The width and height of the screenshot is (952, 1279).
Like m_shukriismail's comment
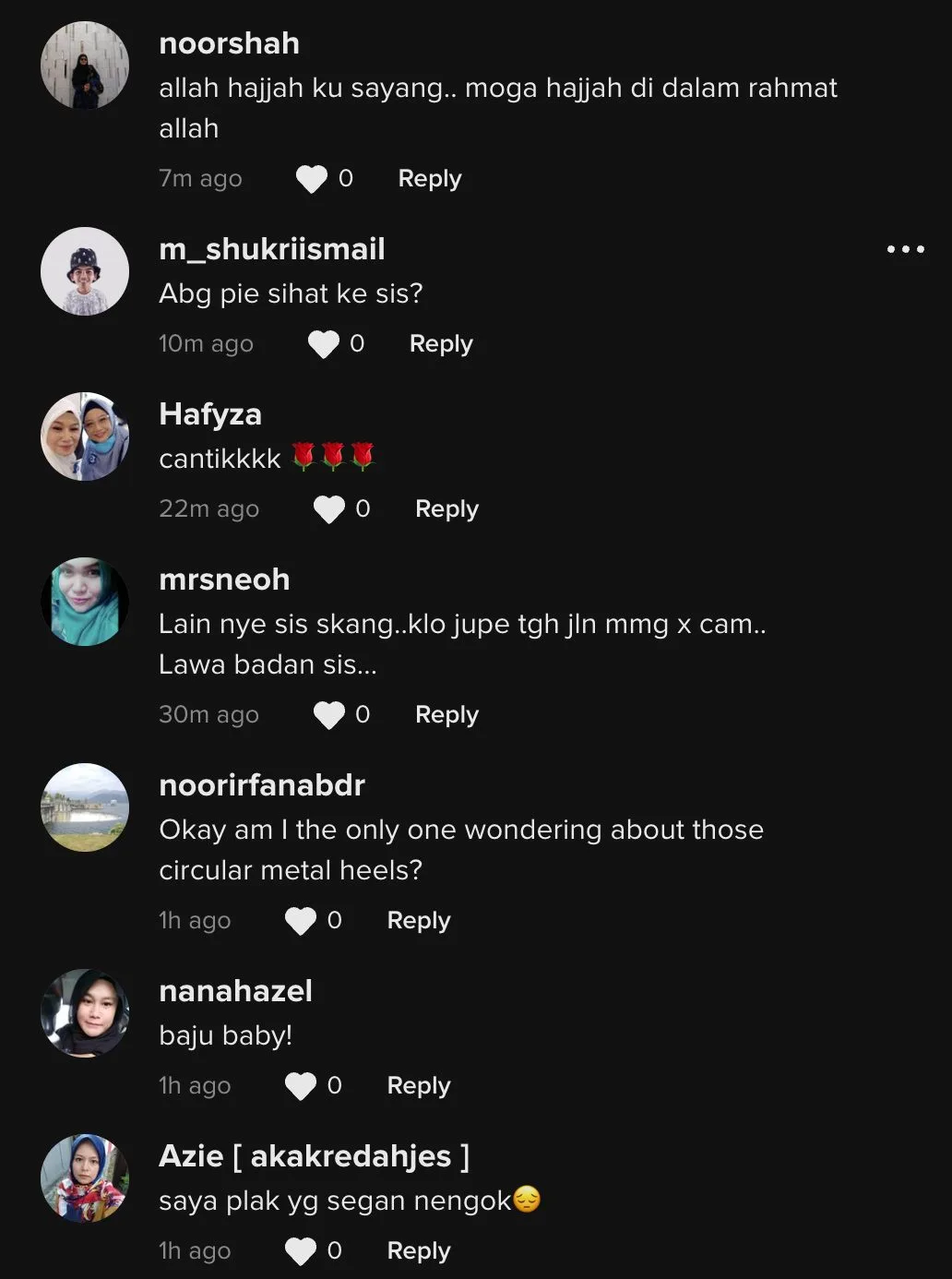[323, 344]
